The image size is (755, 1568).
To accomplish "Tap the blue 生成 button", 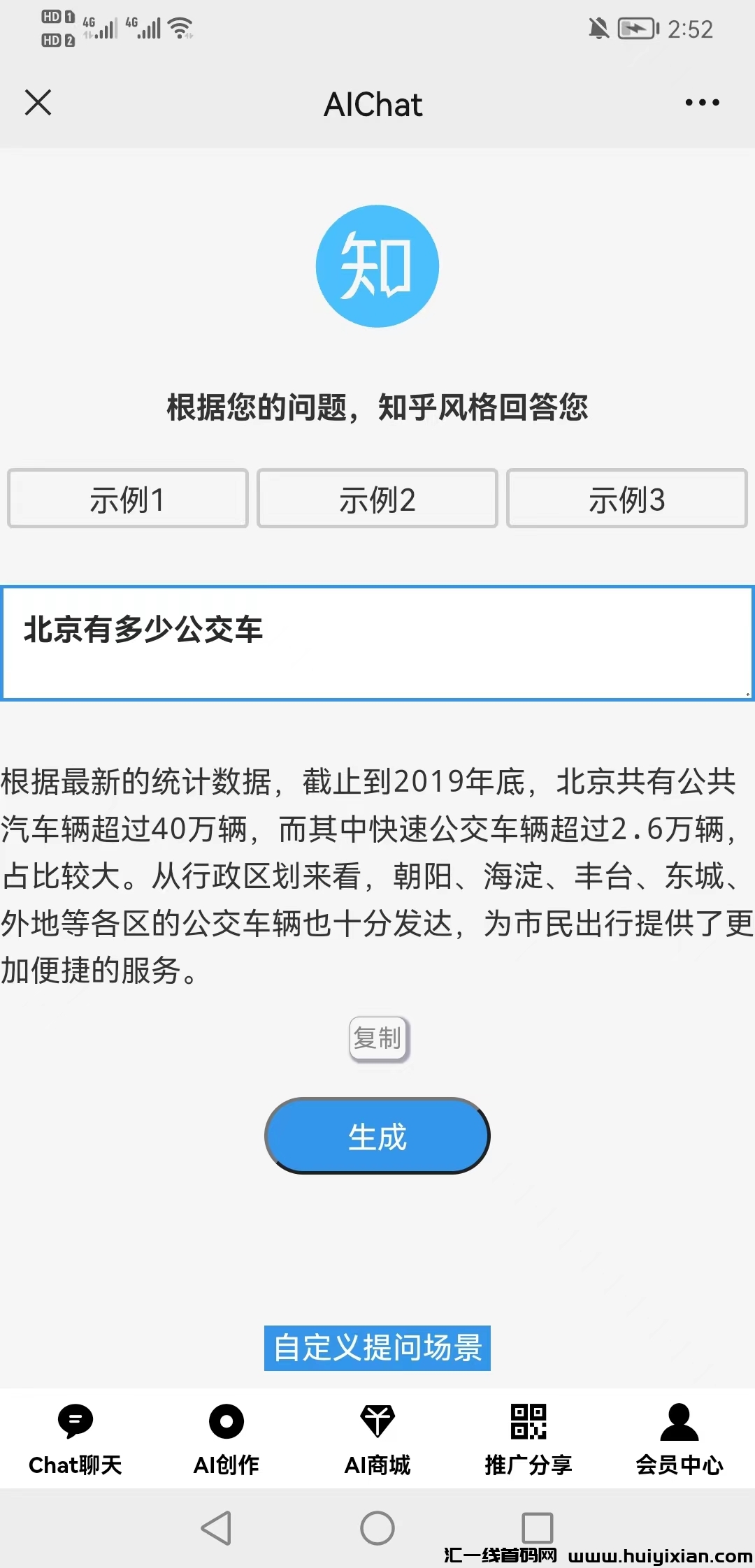I will click(x=377, y=1136).
